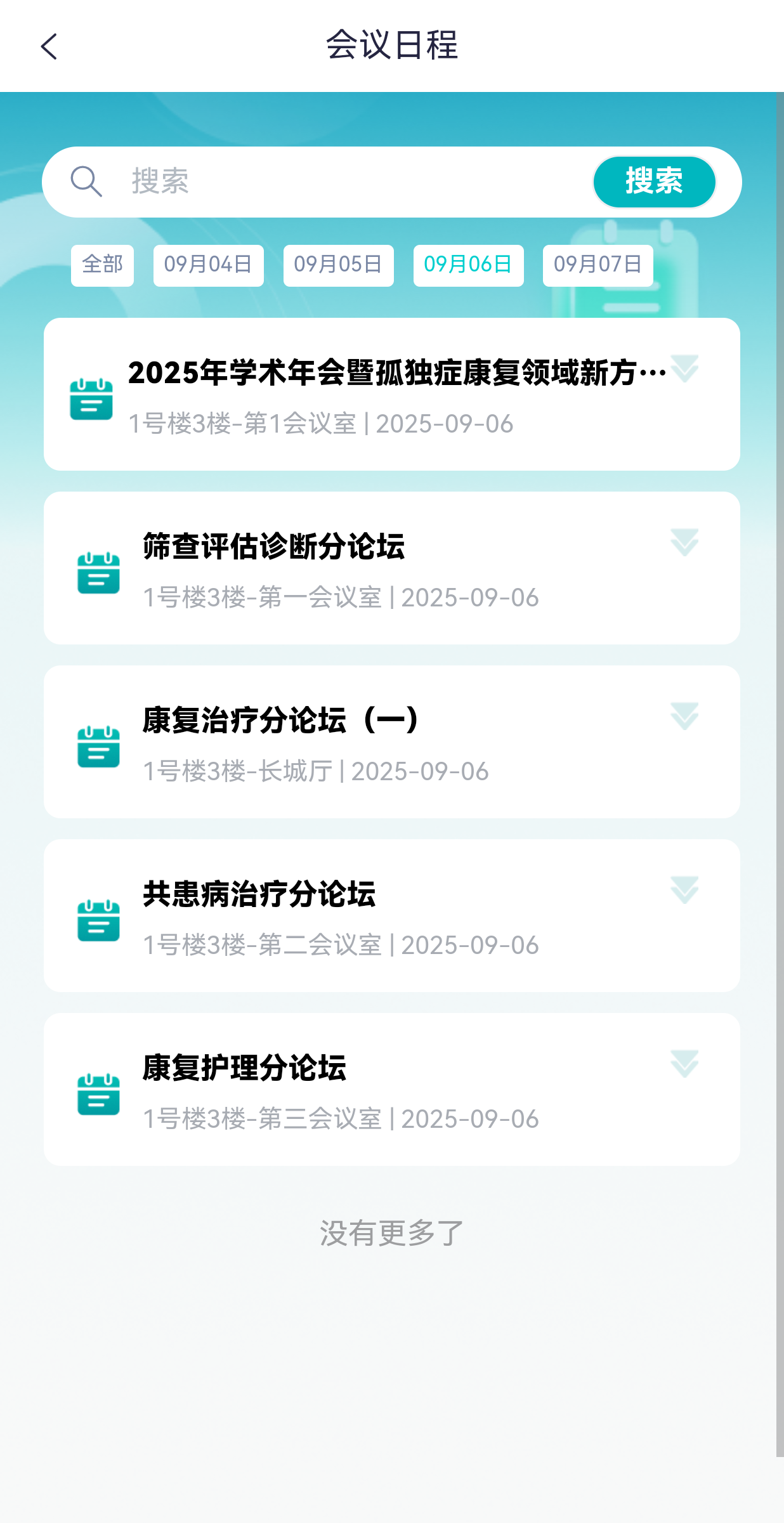784x1523 pixels.
Task: Switch to the 09月04日 date
Action: [x=208, y=265]
